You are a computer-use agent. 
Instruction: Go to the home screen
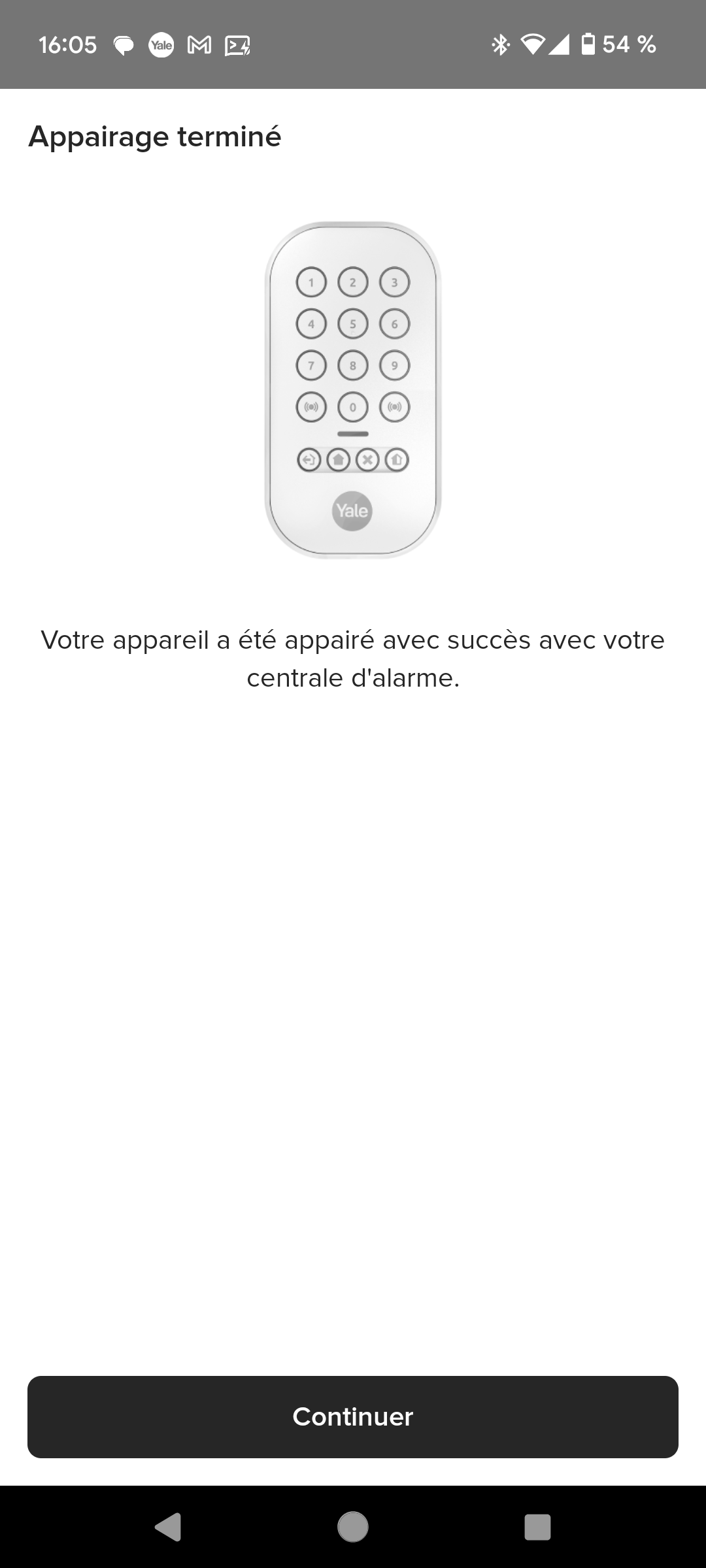click(353, 1527)
